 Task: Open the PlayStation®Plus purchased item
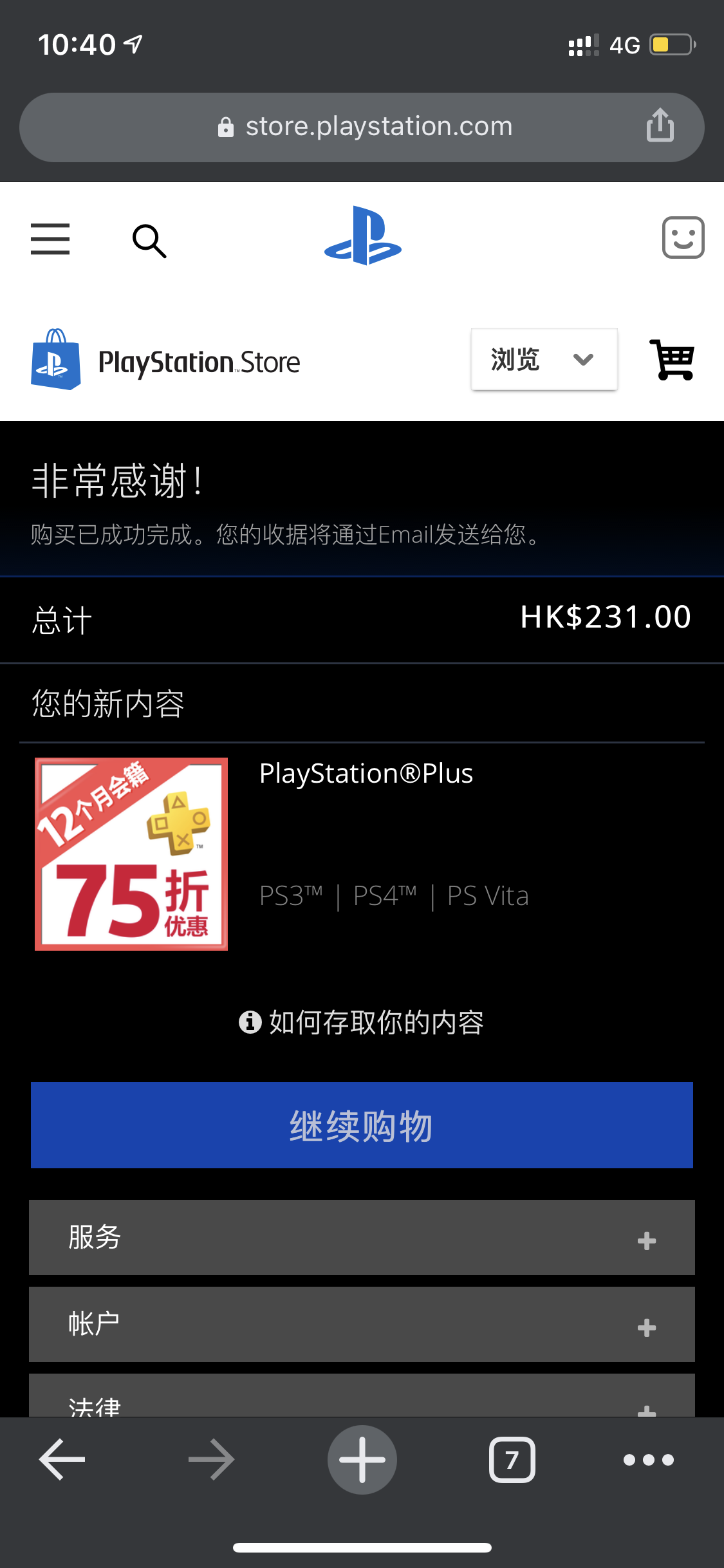(366, 774)
